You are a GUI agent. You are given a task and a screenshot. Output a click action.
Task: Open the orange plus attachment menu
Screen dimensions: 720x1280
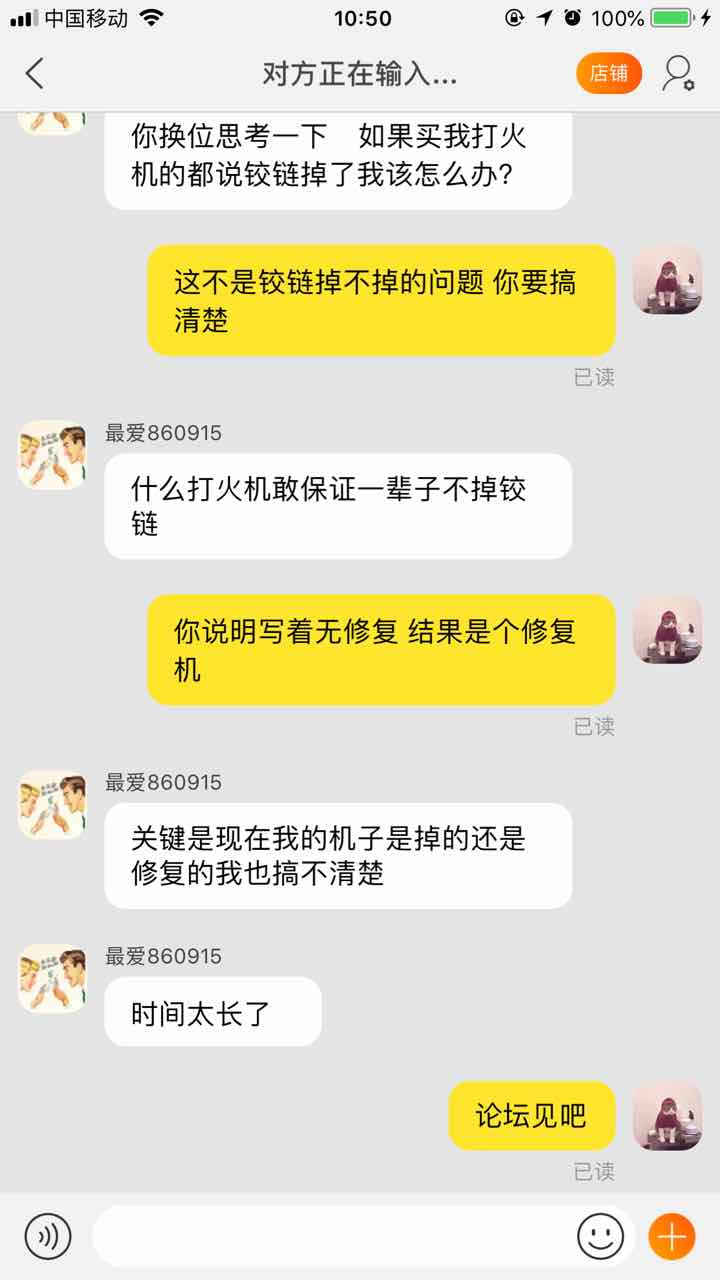point(672,1236)
